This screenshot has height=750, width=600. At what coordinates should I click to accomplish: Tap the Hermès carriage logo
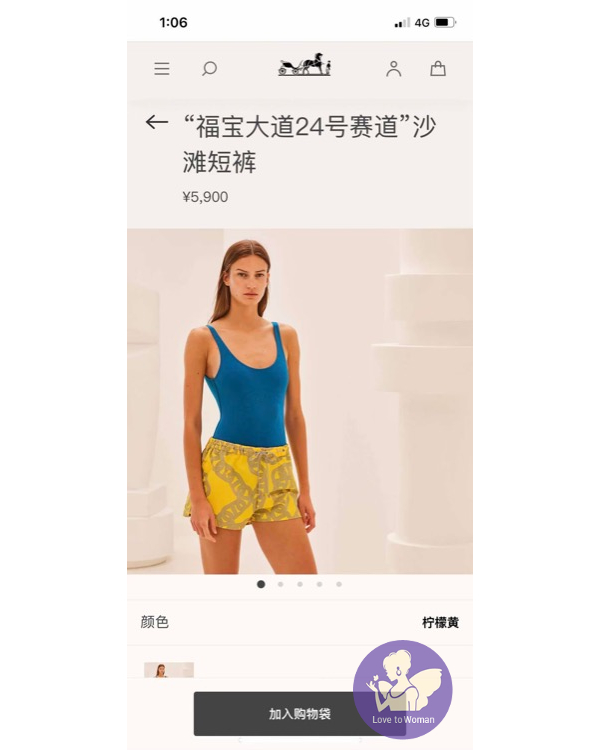[x=304, y=66]
